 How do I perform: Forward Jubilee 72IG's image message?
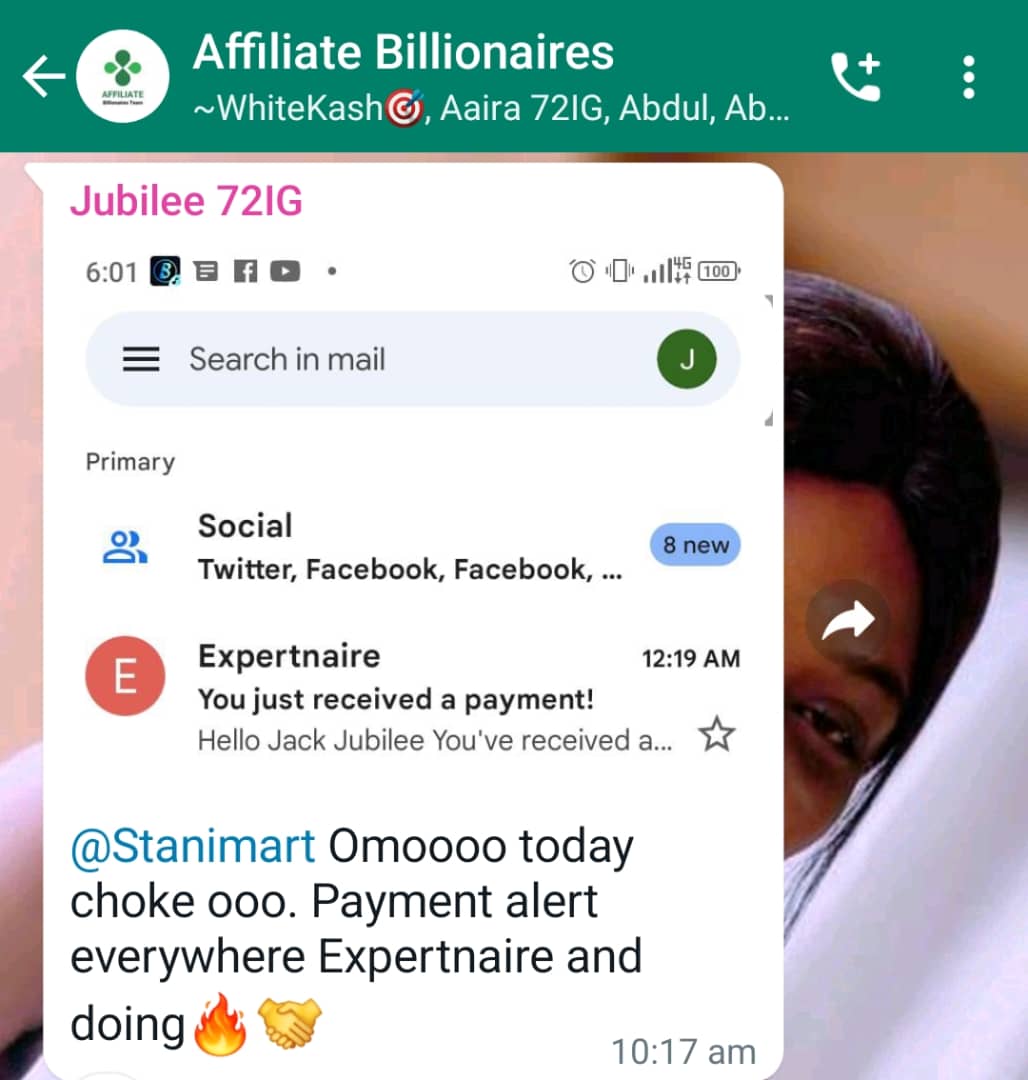[x=847, y=622]
